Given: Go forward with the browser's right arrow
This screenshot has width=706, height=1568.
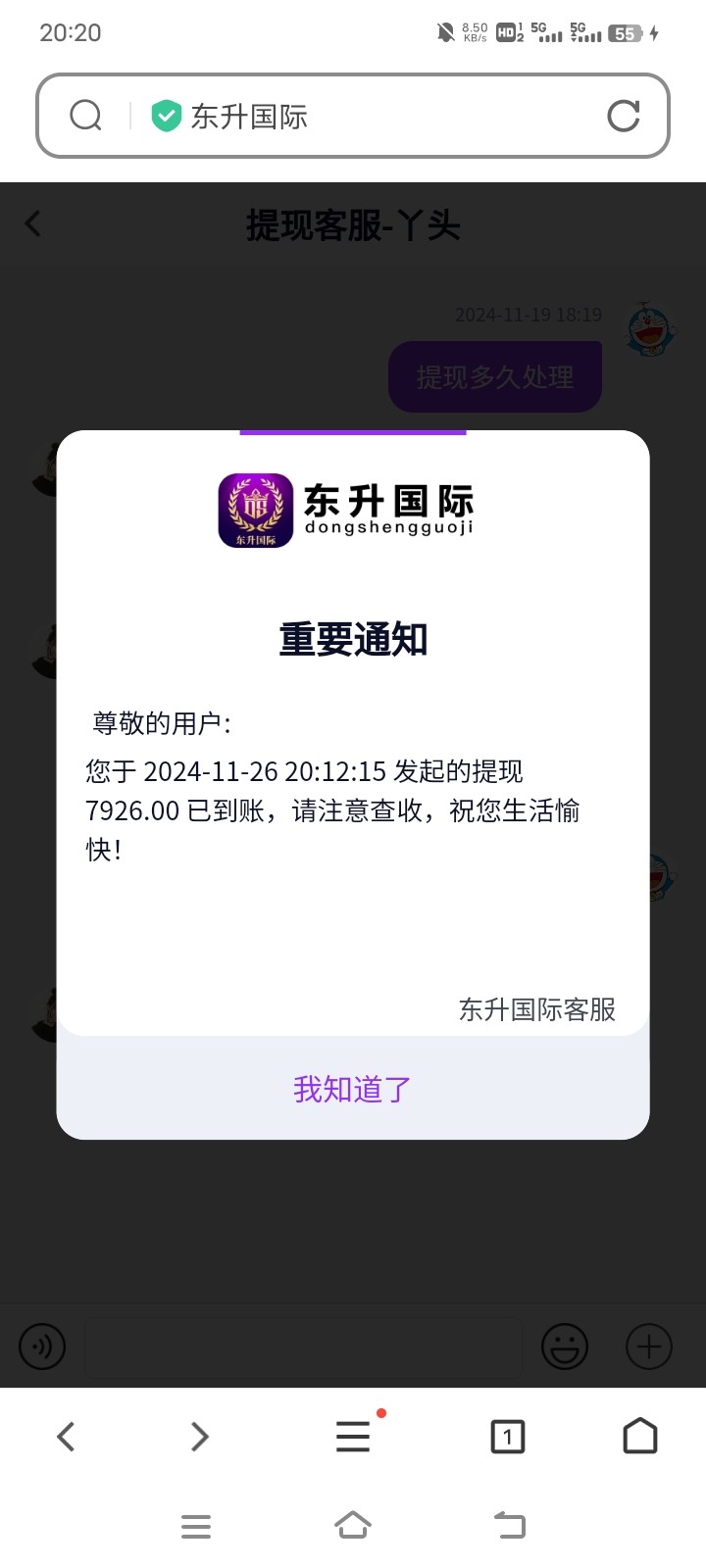Looking at the screenshot, I should click(199, 1437).
